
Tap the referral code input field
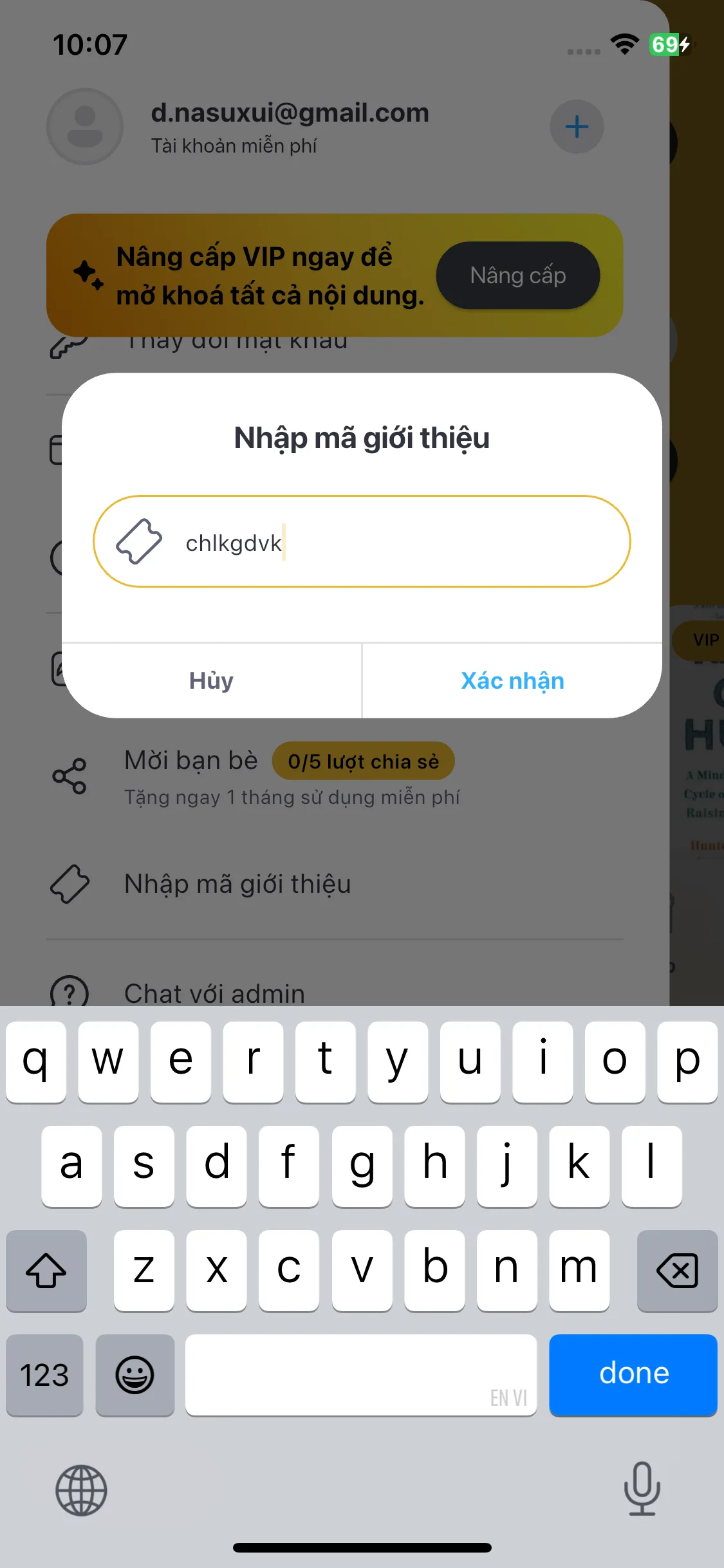362,541
